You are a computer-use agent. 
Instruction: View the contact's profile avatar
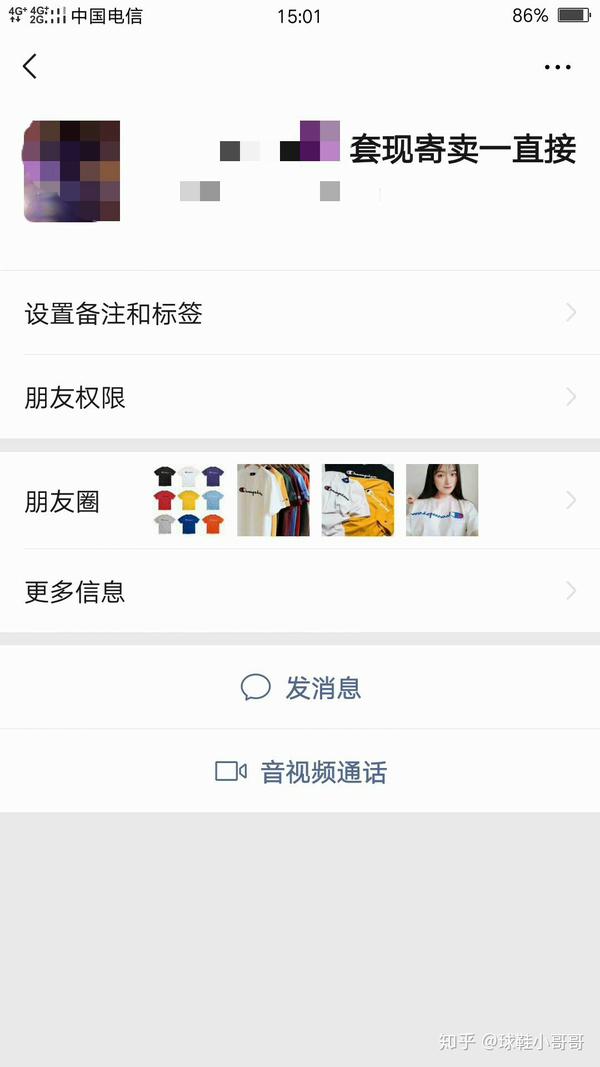(71, 171)
